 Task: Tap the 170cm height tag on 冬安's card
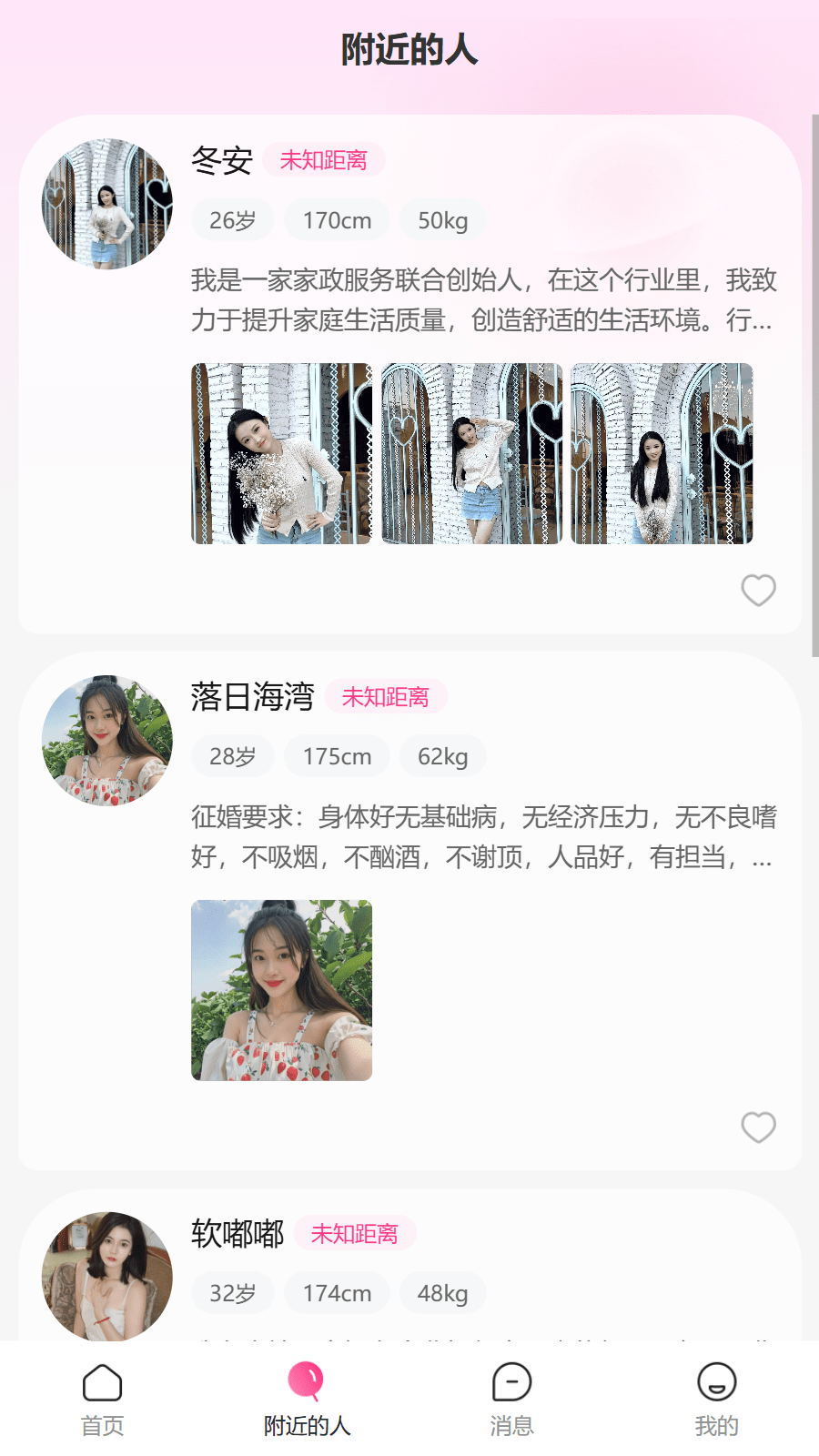[336, 219]
